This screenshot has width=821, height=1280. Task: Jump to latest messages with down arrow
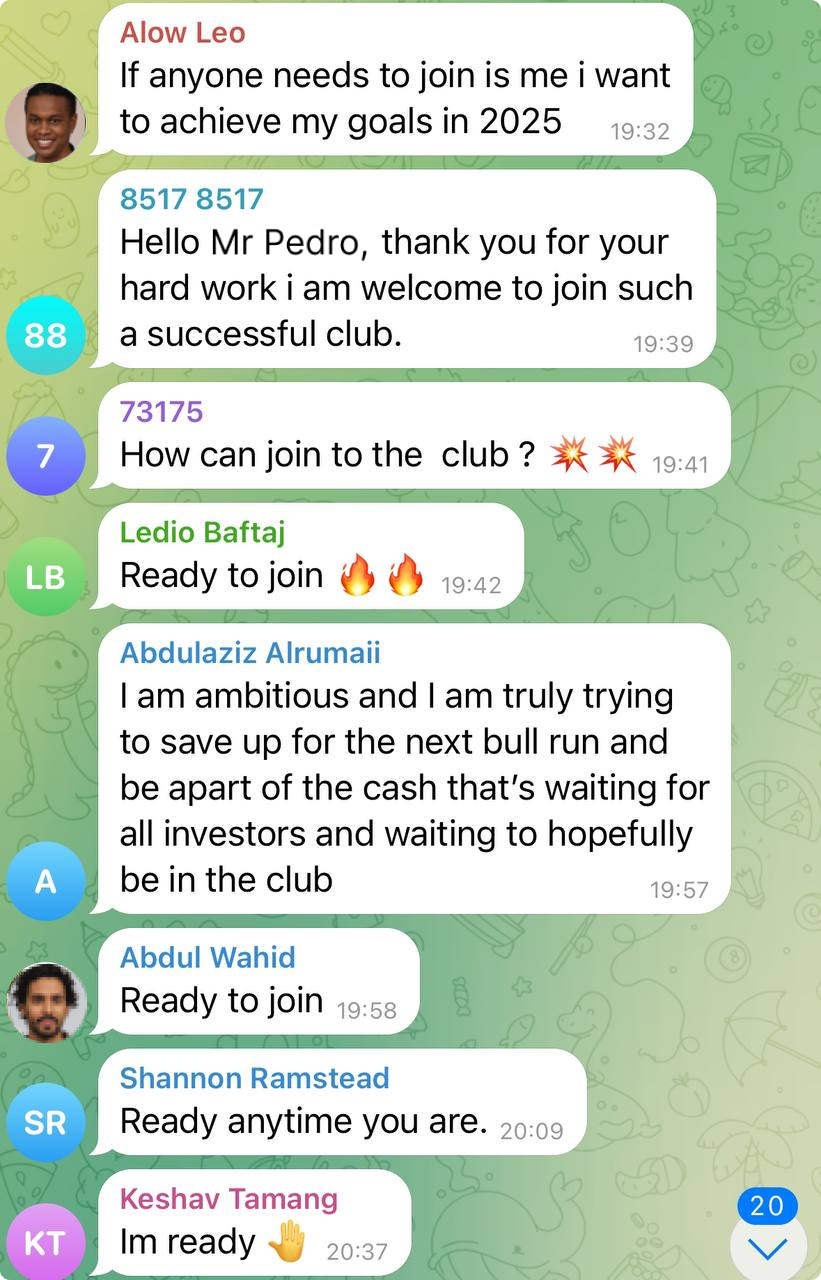(x=767, y=1247)
